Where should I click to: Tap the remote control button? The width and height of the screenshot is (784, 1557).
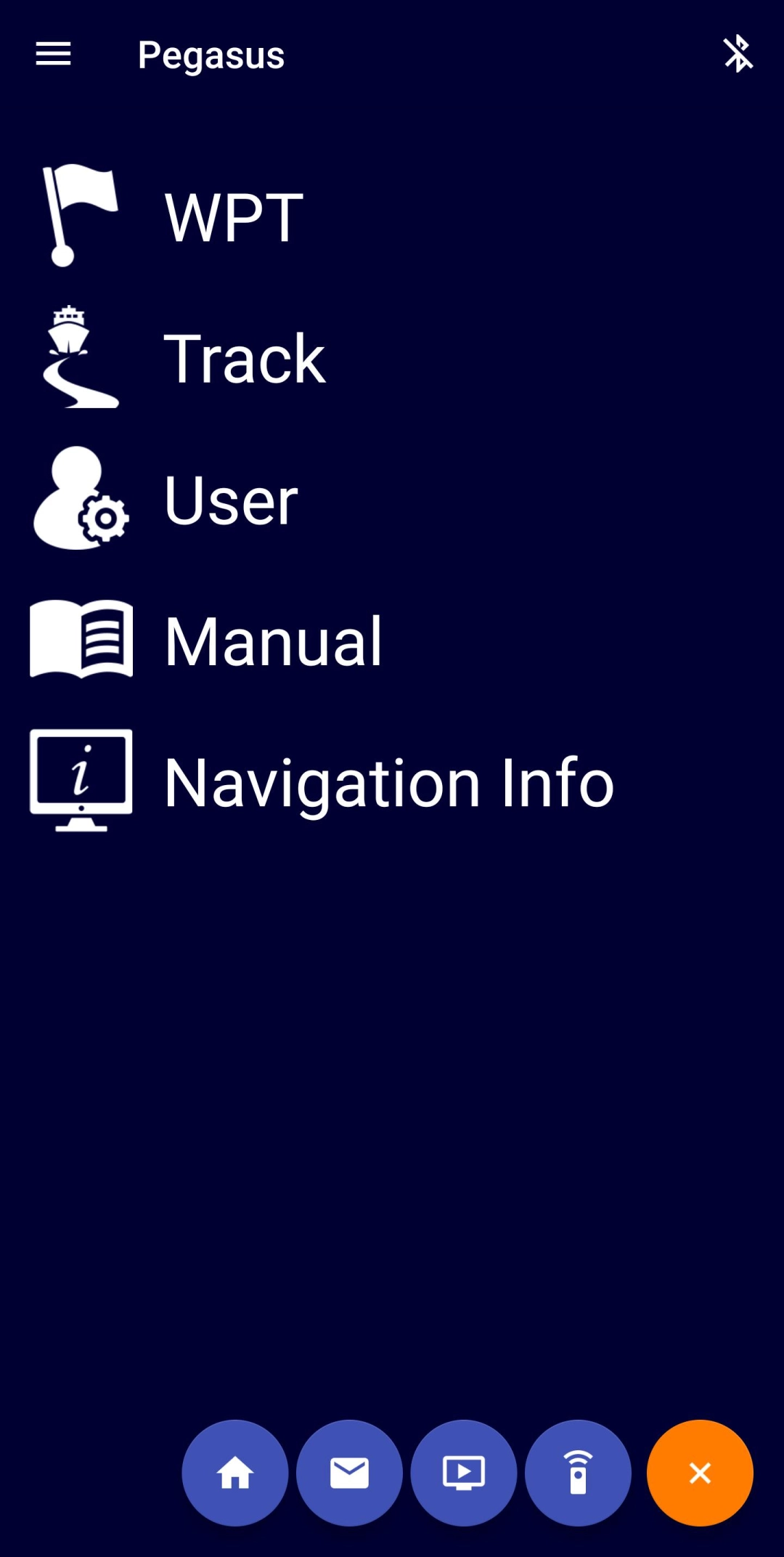(x=578, y=1473)
